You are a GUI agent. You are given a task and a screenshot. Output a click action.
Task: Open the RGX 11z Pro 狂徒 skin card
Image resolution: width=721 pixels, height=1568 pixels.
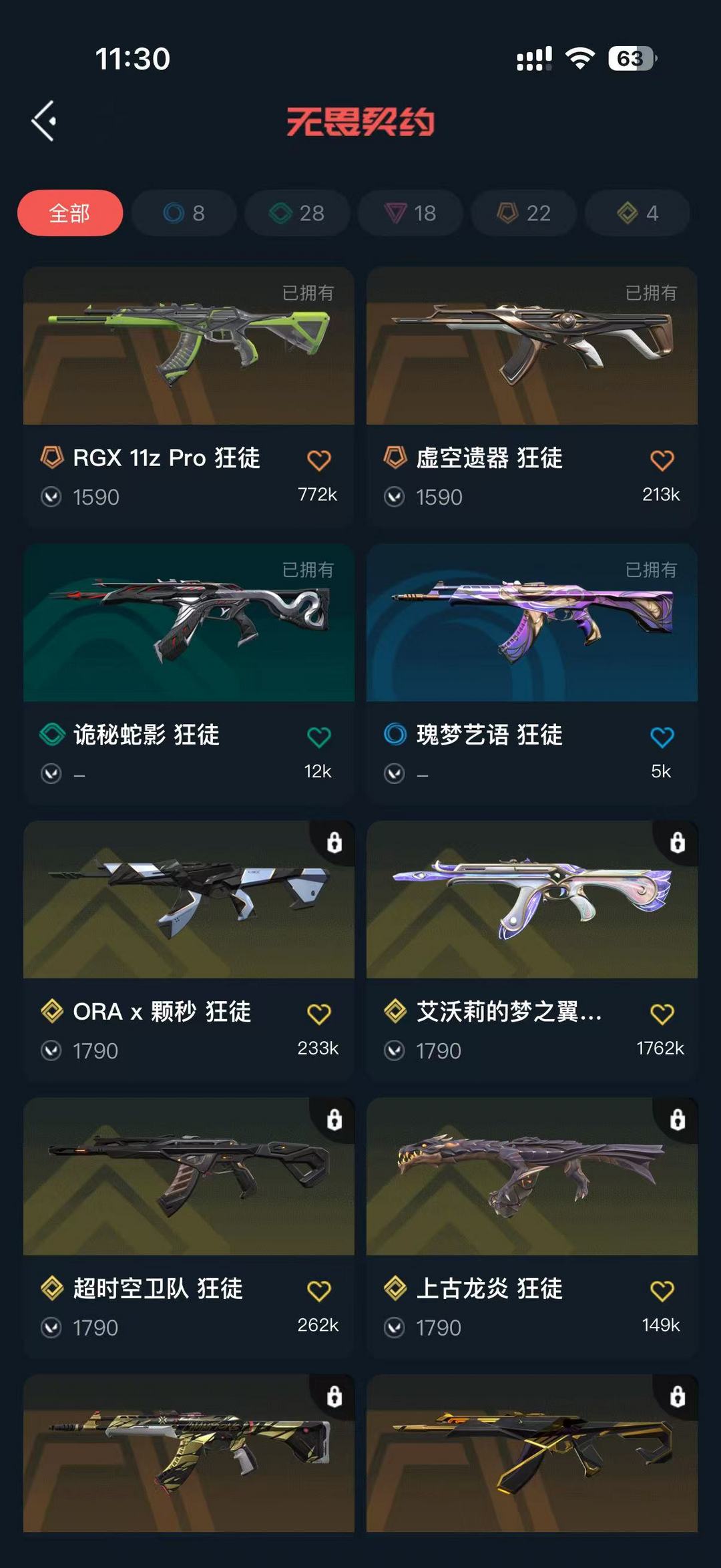click(x=189, y=397)
